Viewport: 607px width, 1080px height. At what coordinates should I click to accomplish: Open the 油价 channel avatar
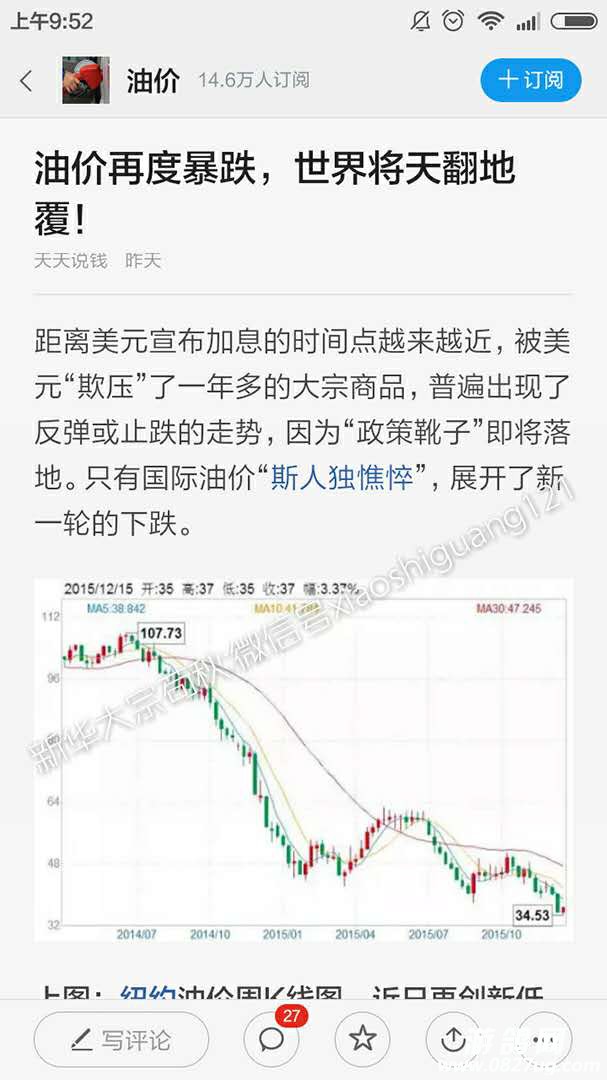pyautogui.click(x=86, y=80)
